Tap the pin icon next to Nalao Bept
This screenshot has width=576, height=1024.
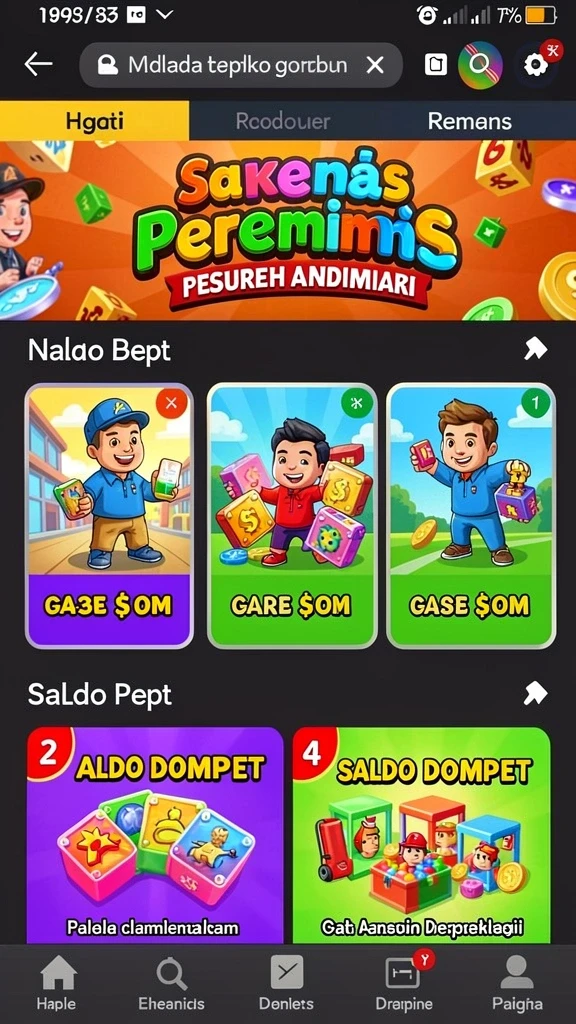click(536, 349)
